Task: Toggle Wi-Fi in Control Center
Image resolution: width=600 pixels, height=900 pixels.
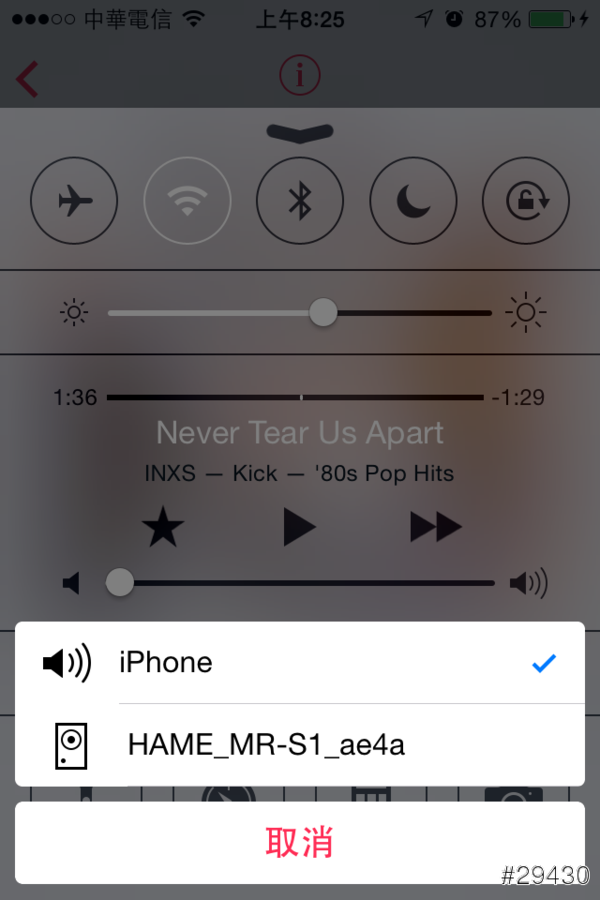Action: click(x=187, y=201)
